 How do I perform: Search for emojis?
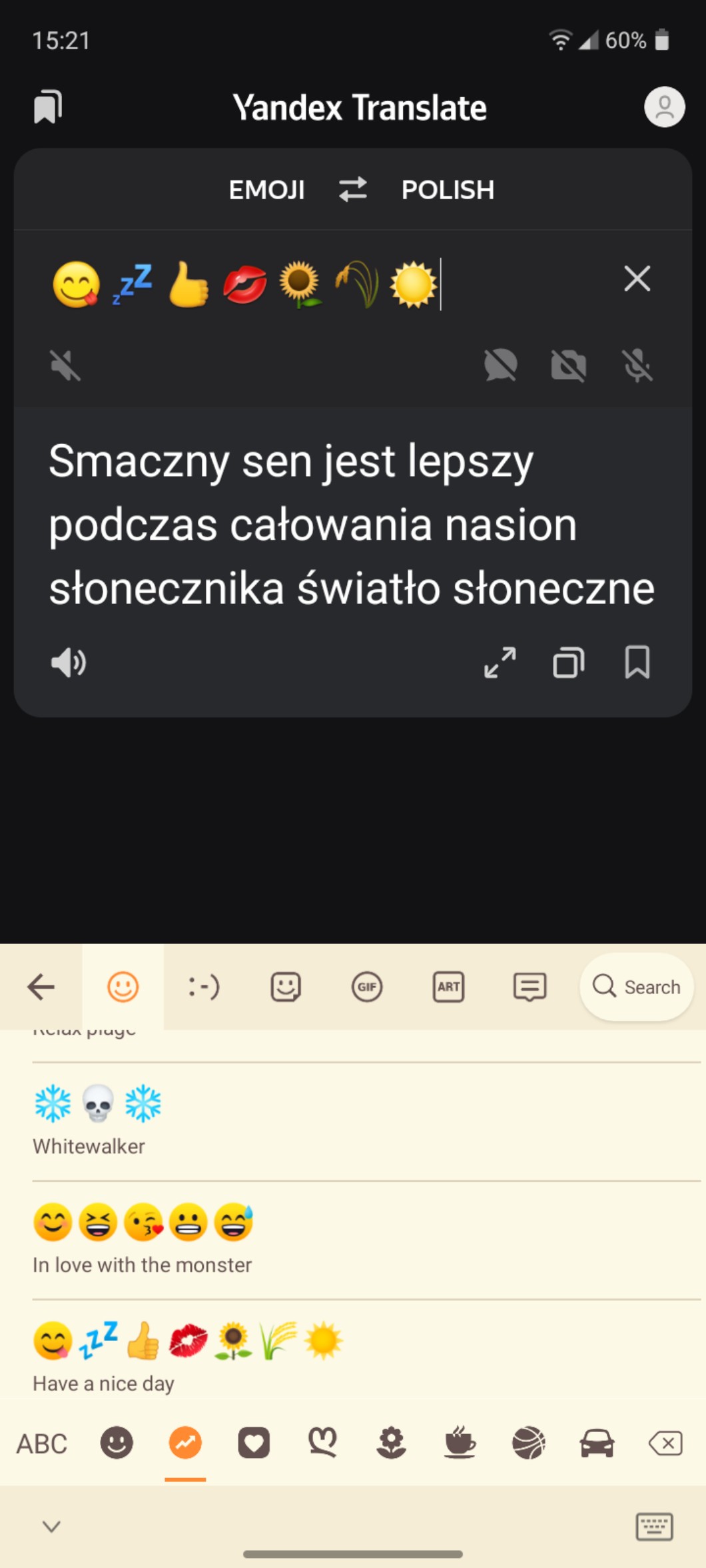[x=637, y=987]
